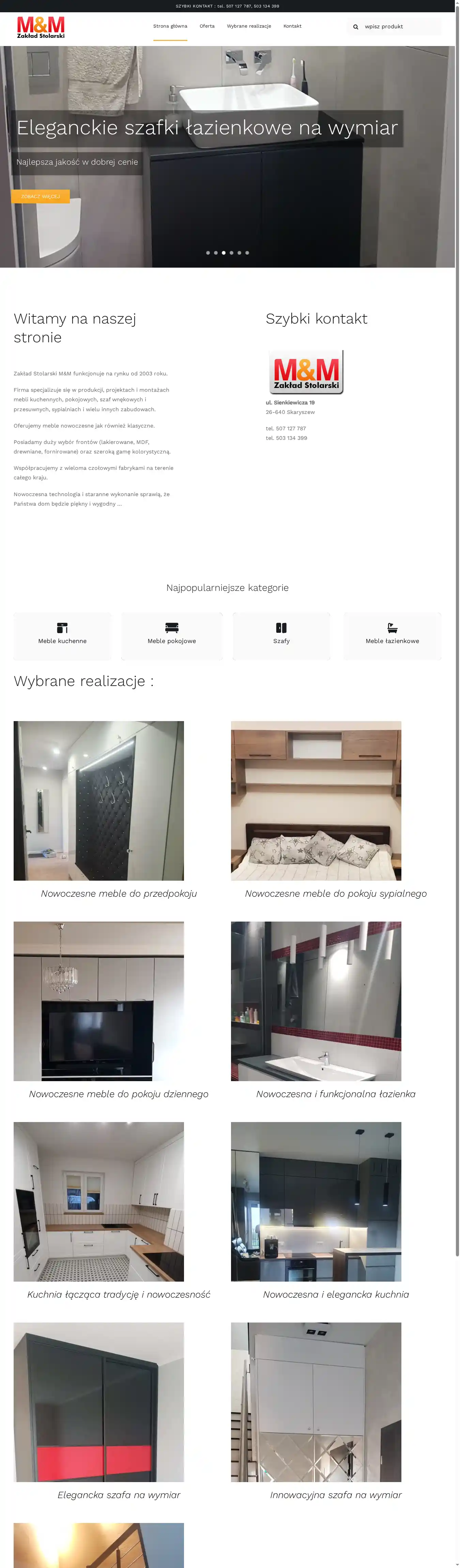Screen dimensions: 460x1568
Task: Open Nowoczesne meble do pokoju sypialnego
Action: 316,801
